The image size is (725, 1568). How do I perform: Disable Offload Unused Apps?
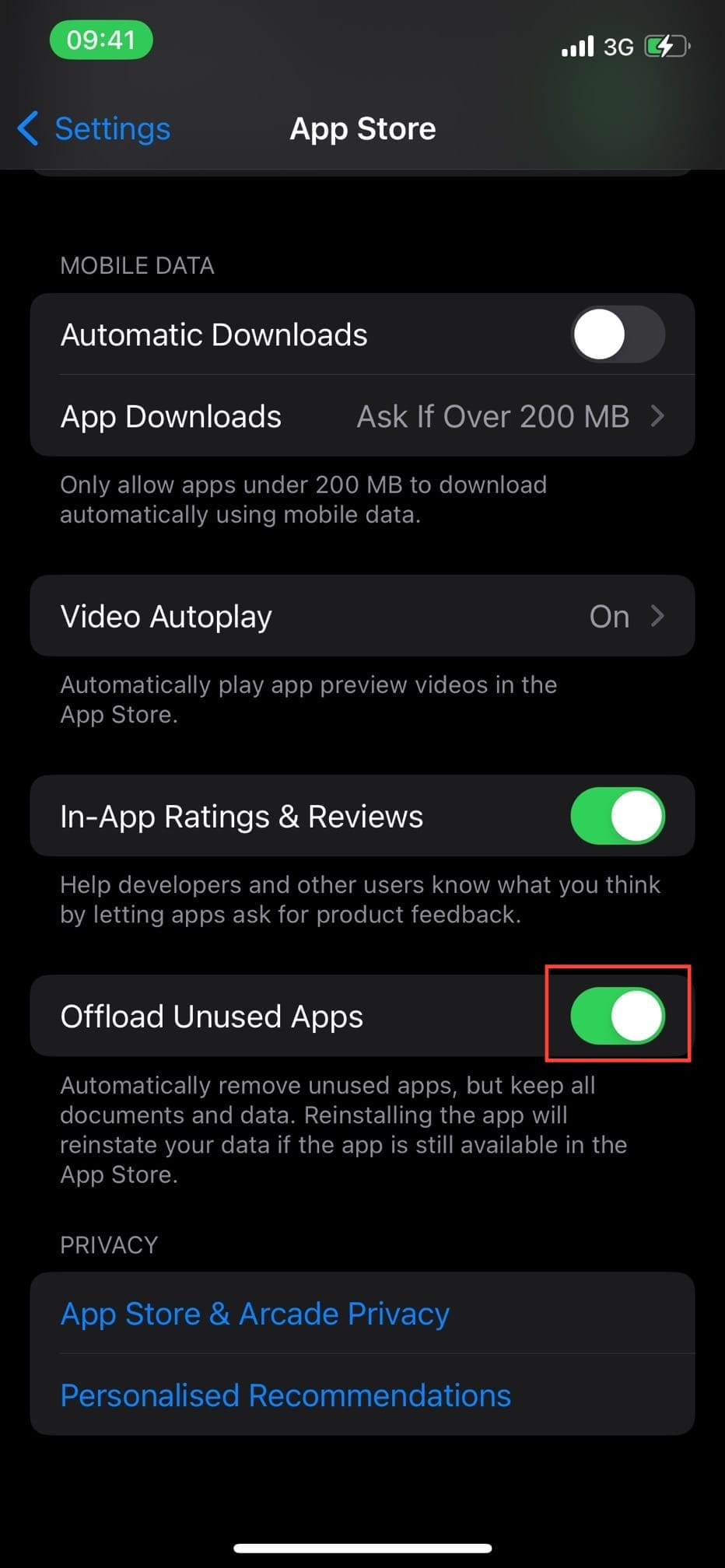coord(618,1016)
